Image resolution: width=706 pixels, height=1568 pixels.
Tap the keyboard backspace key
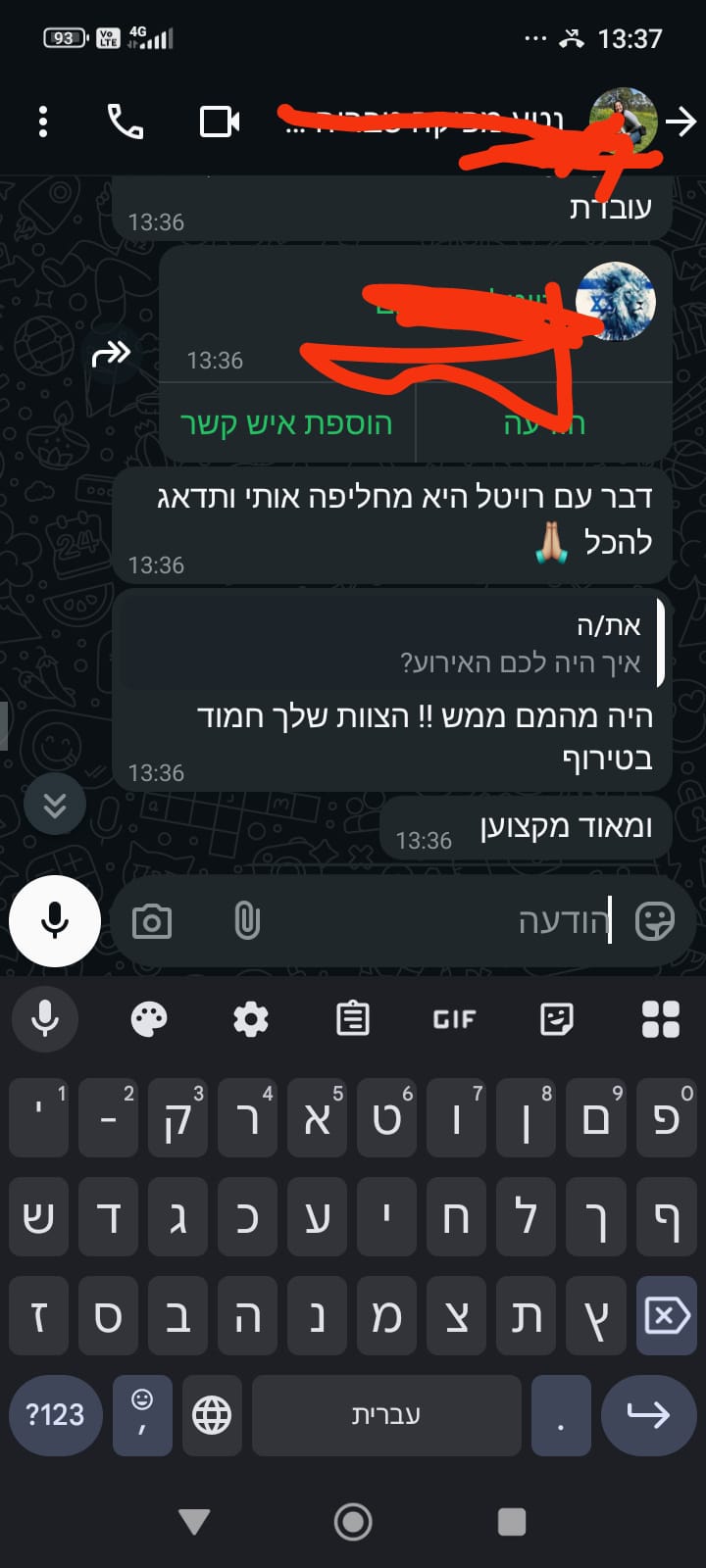coord(666,1315)
